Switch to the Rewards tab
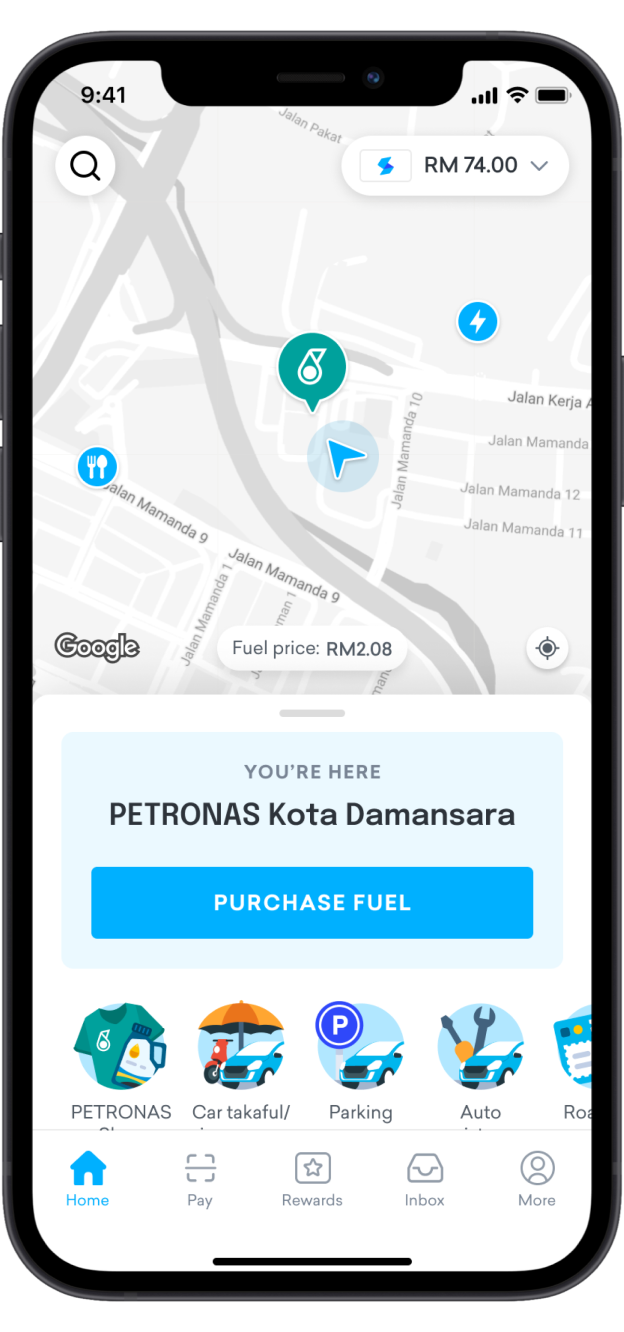Screen dimensions: 624x1332 (312, 1180)
